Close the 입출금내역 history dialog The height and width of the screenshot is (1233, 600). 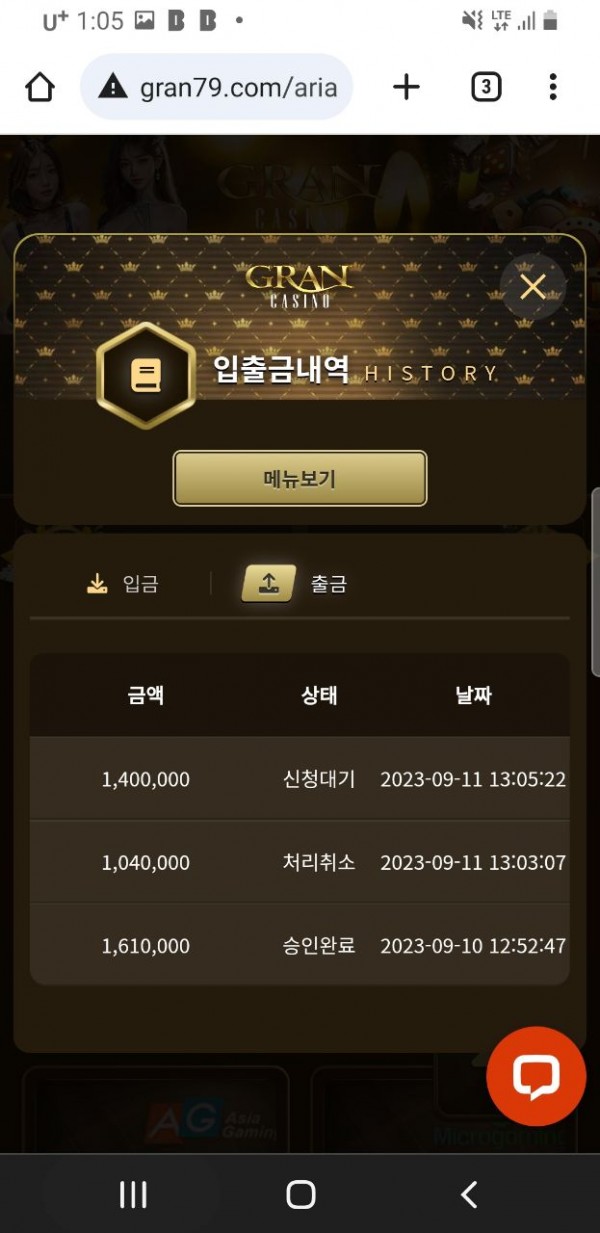[533, 288]
